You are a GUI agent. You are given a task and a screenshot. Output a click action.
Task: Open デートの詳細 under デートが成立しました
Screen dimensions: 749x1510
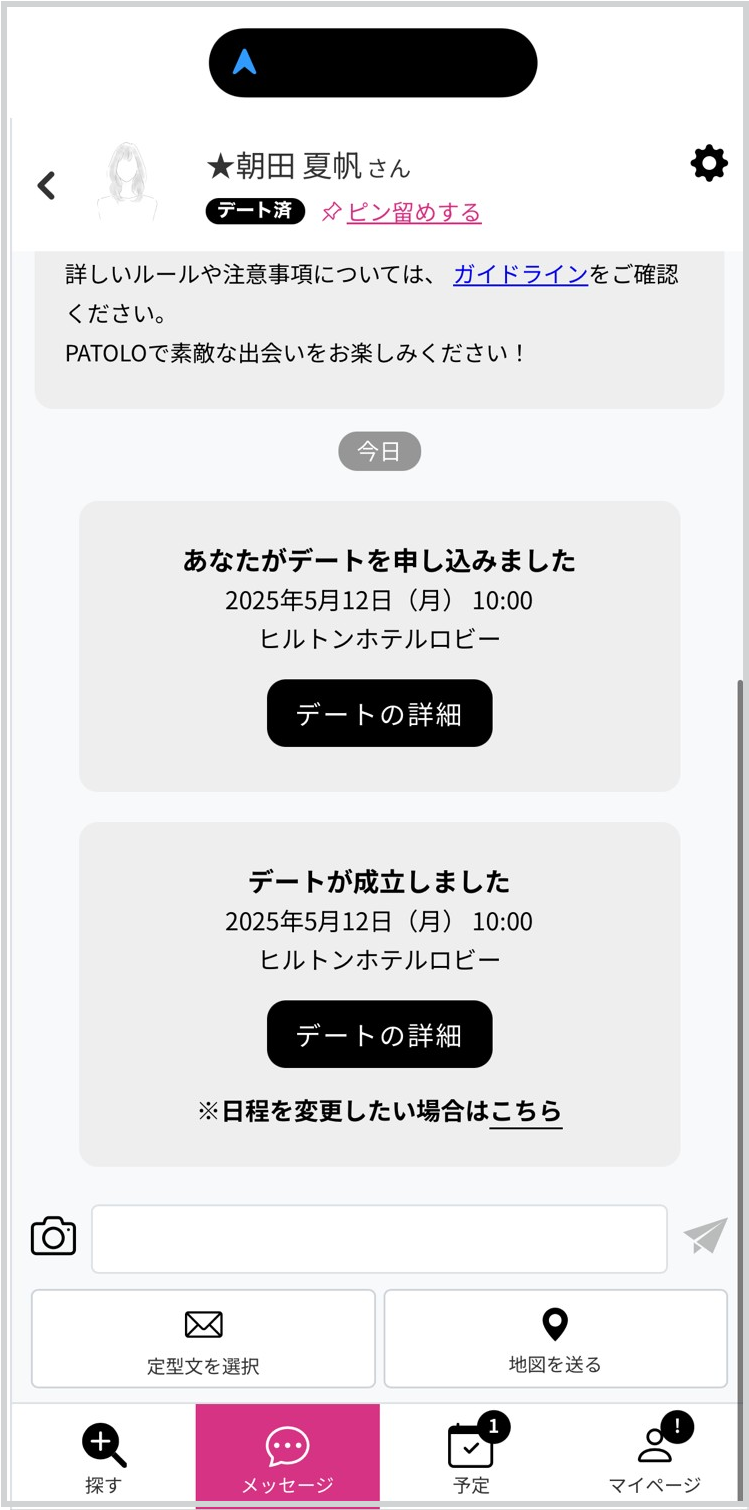click(x=380, y=1034)
